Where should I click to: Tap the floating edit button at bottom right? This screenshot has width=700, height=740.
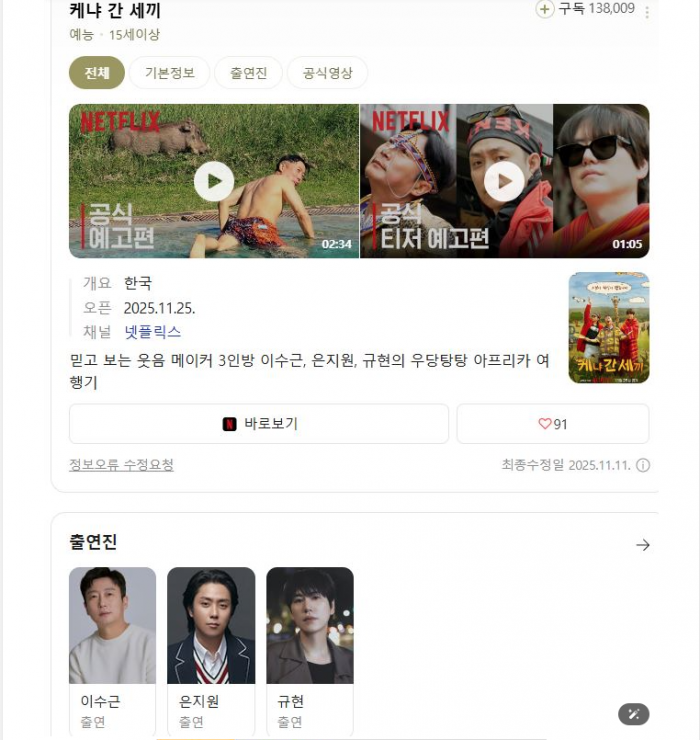(x=634, y=714)
